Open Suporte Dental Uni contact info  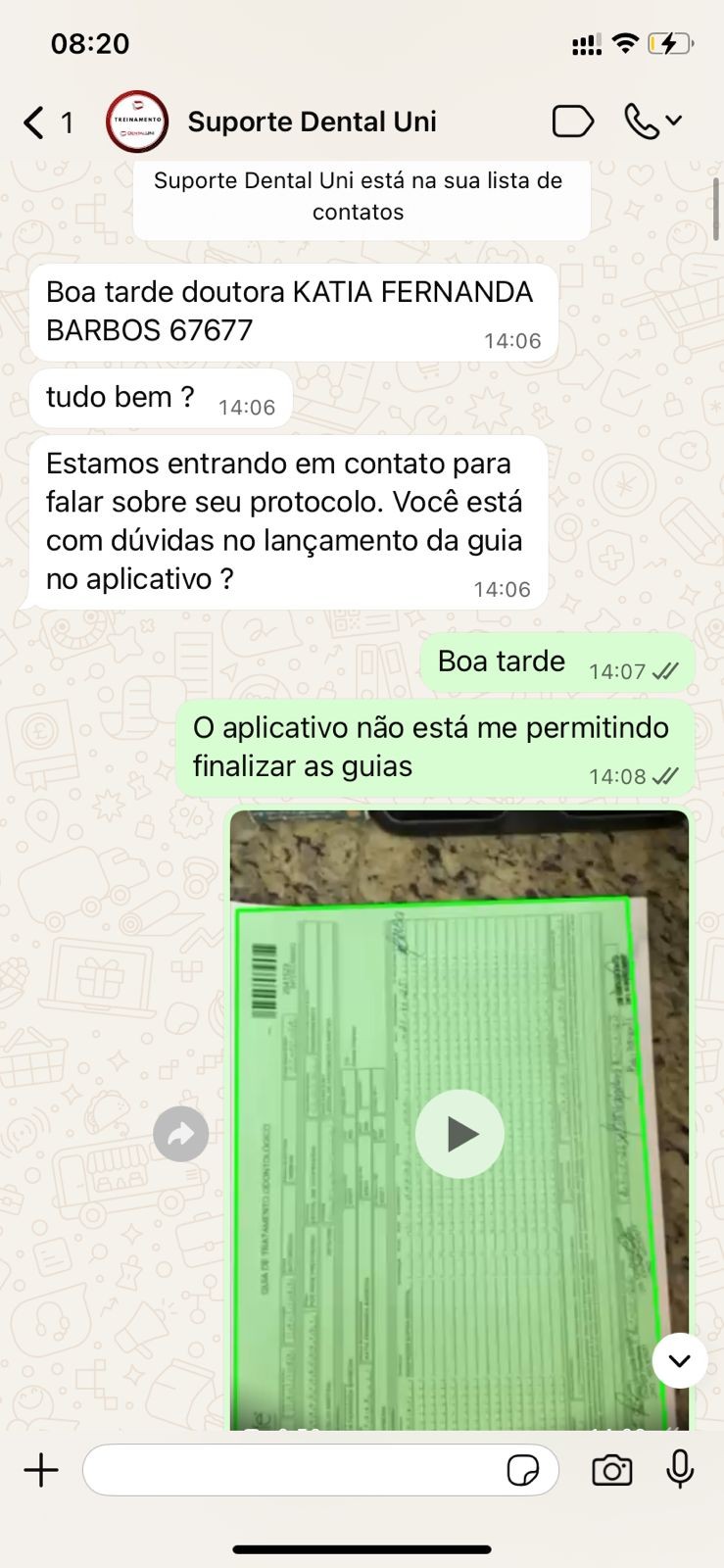click(x=312, y=122)
